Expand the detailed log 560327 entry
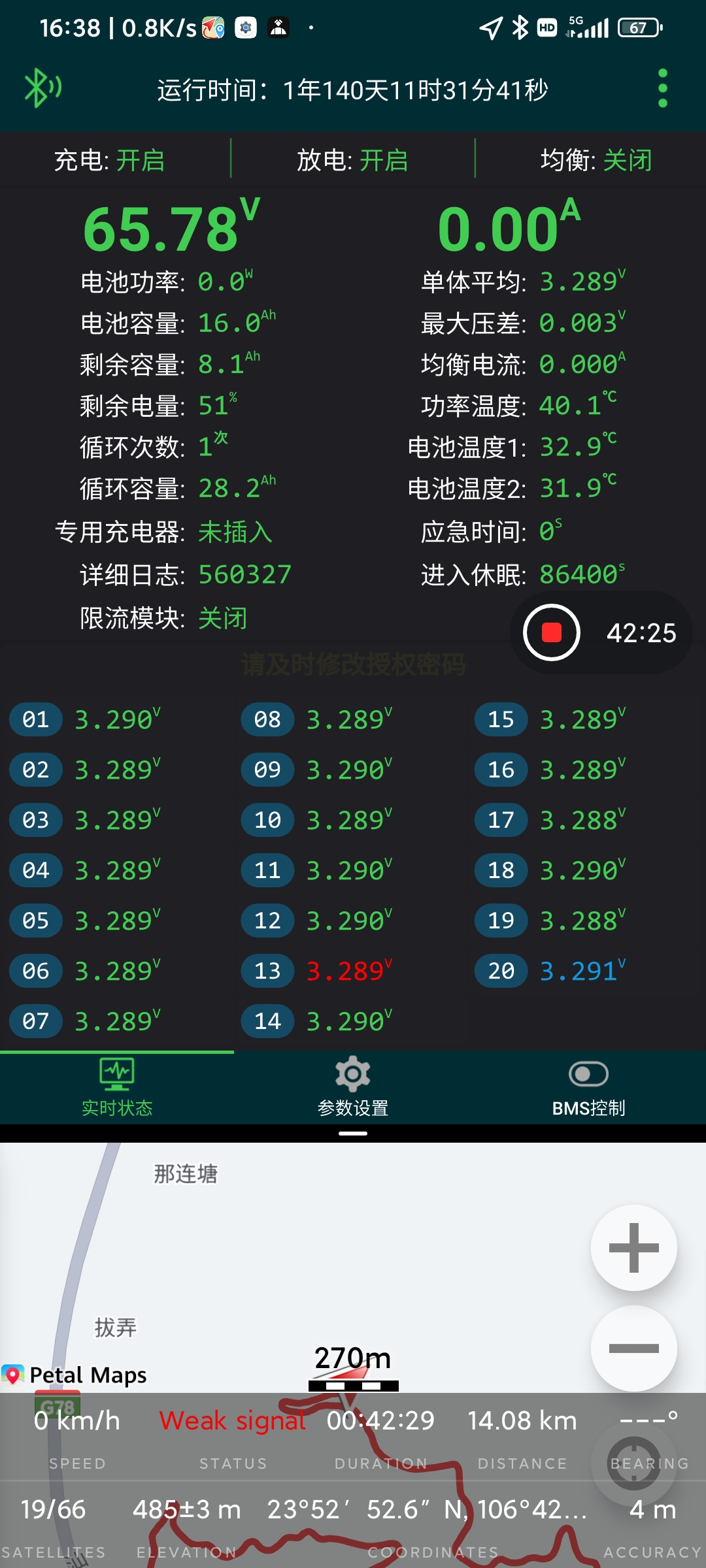The width and height of the screenshot is (706, 1568). click(x=245, y=574)
